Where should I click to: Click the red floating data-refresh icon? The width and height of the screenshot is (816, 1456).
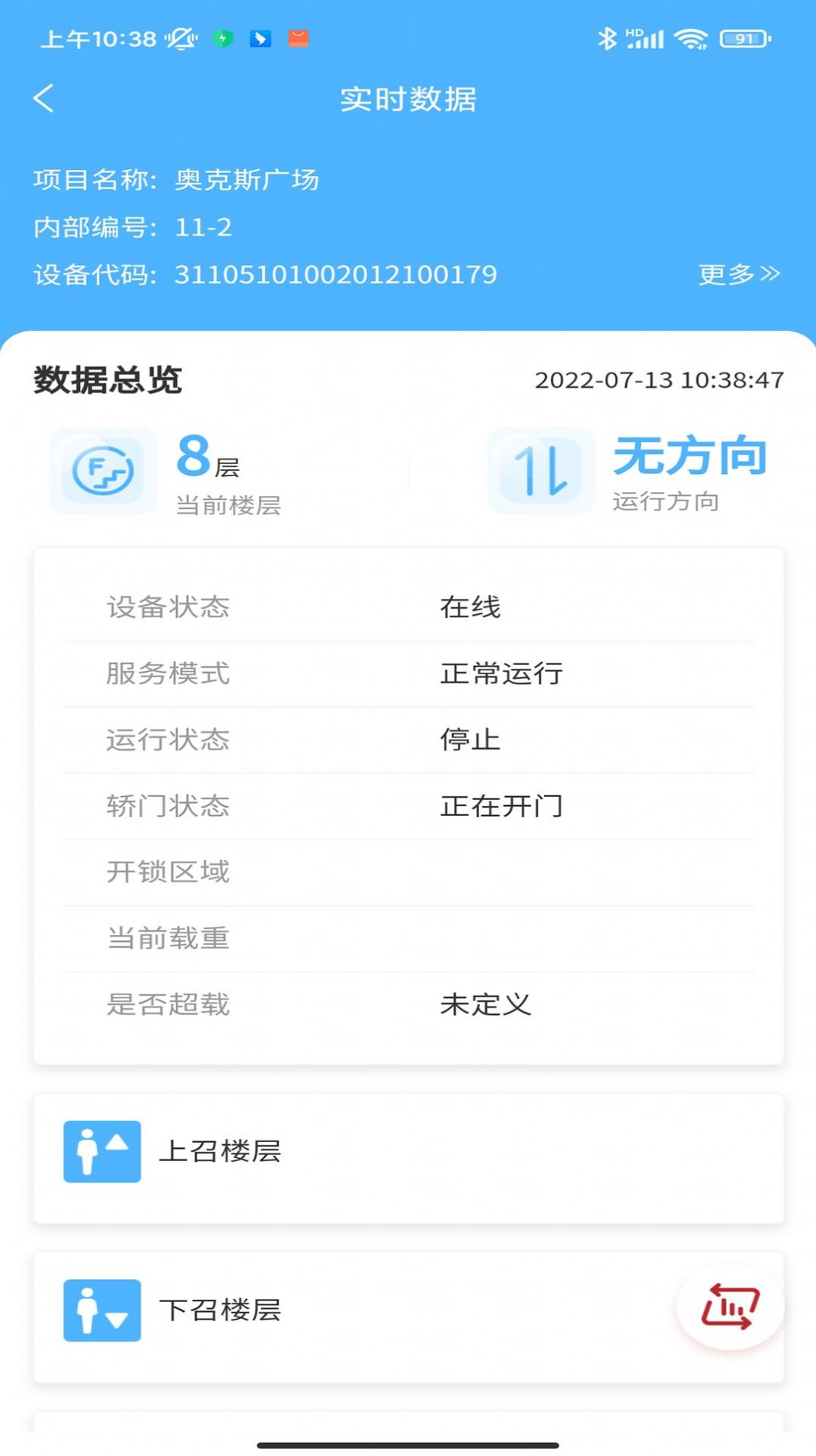tap(729, 1306)
